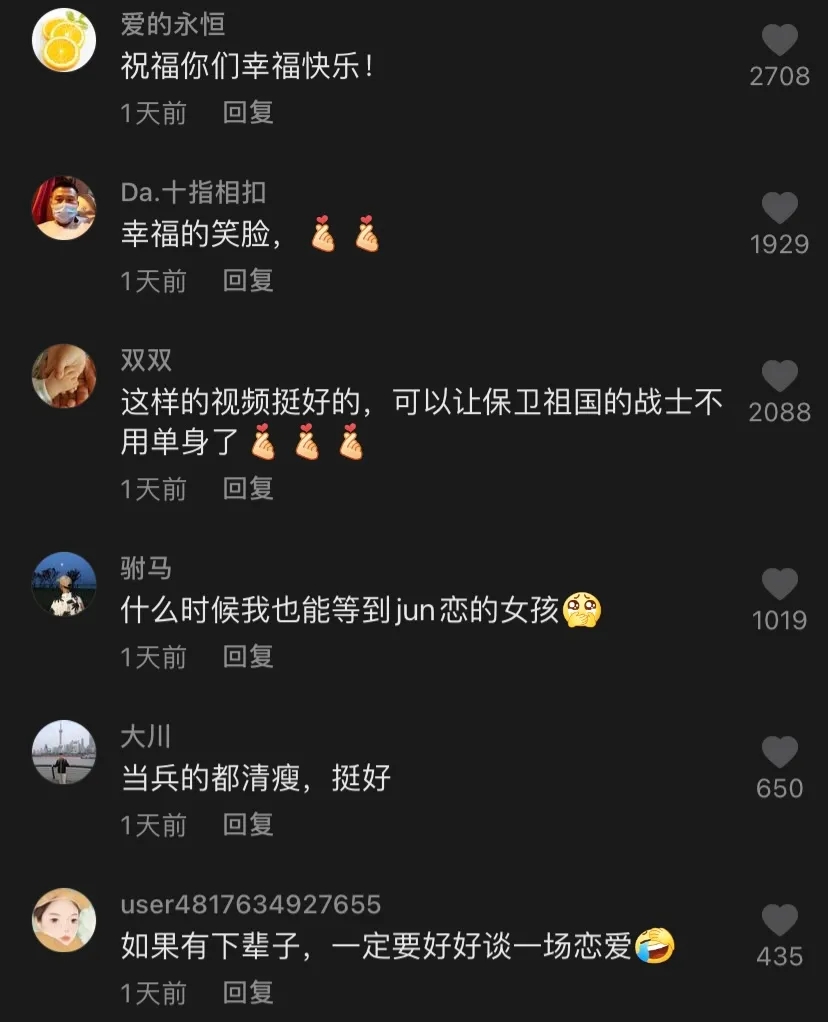This screenshot has height=1022, width=828.
Task: Open user4817634927655's avatar
Action: 64,920
